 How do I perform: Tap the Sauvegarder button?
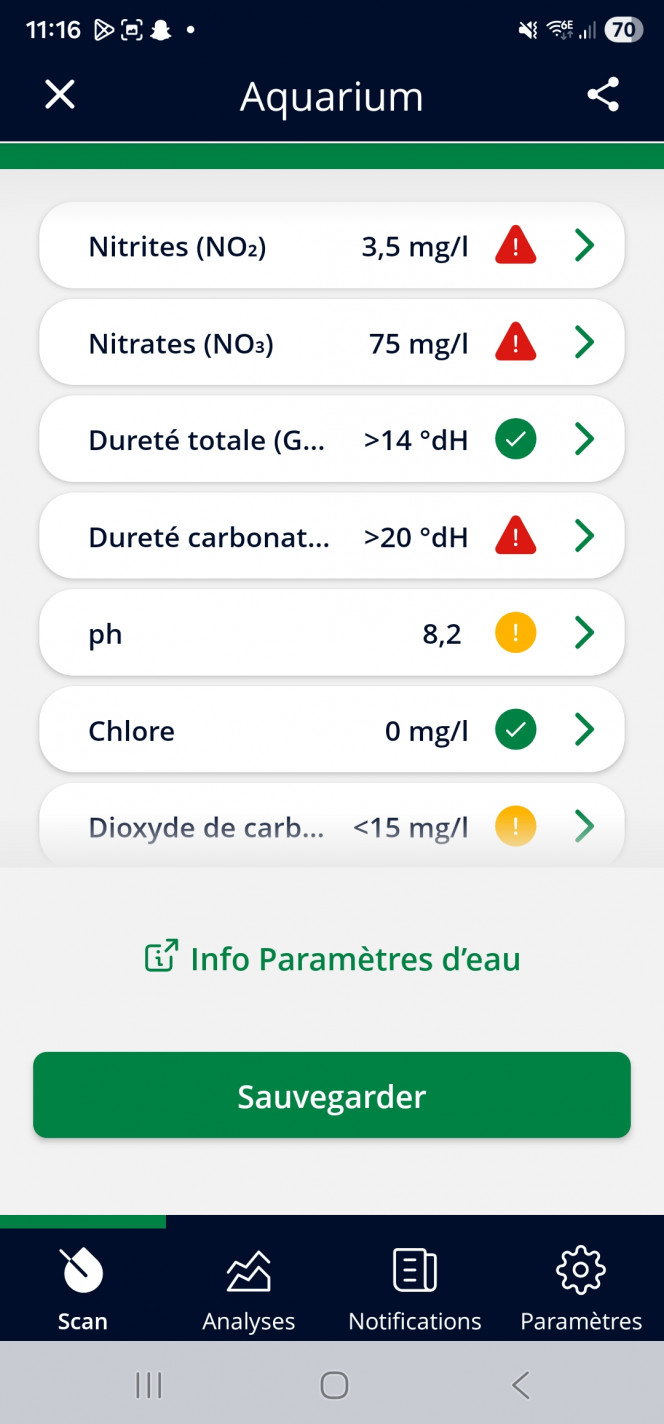click(x=332, y=1096)
